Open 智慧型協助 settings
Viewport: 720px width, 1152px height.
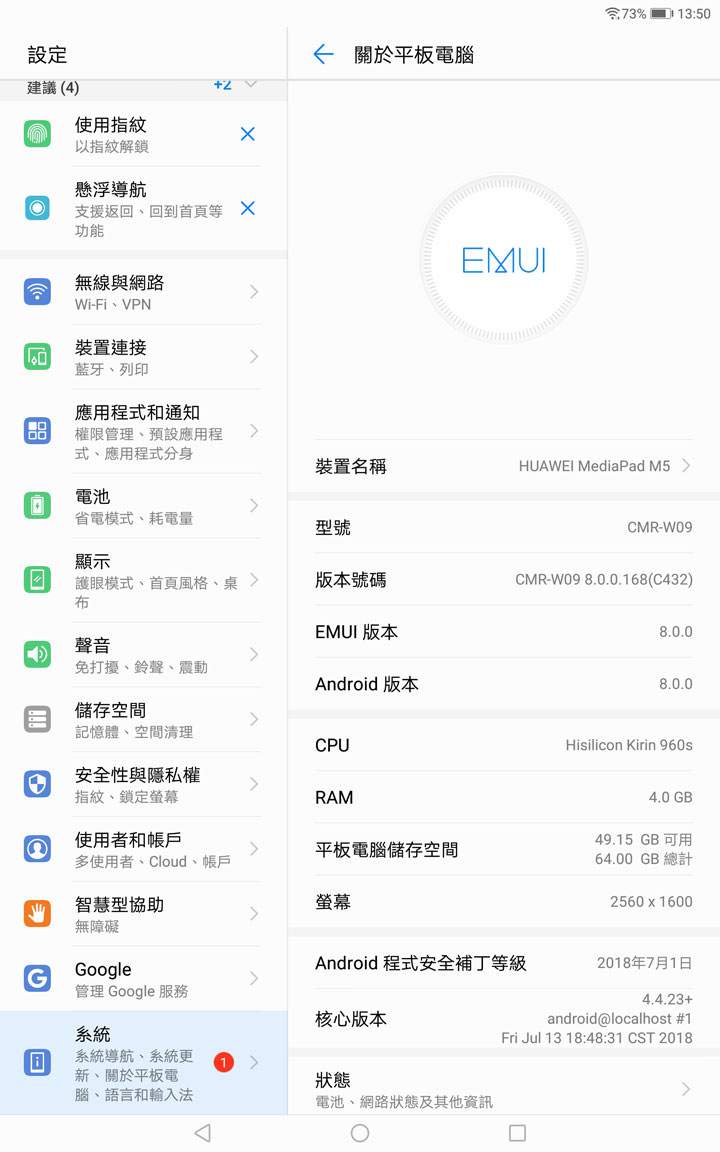click(x=140, y=914)
